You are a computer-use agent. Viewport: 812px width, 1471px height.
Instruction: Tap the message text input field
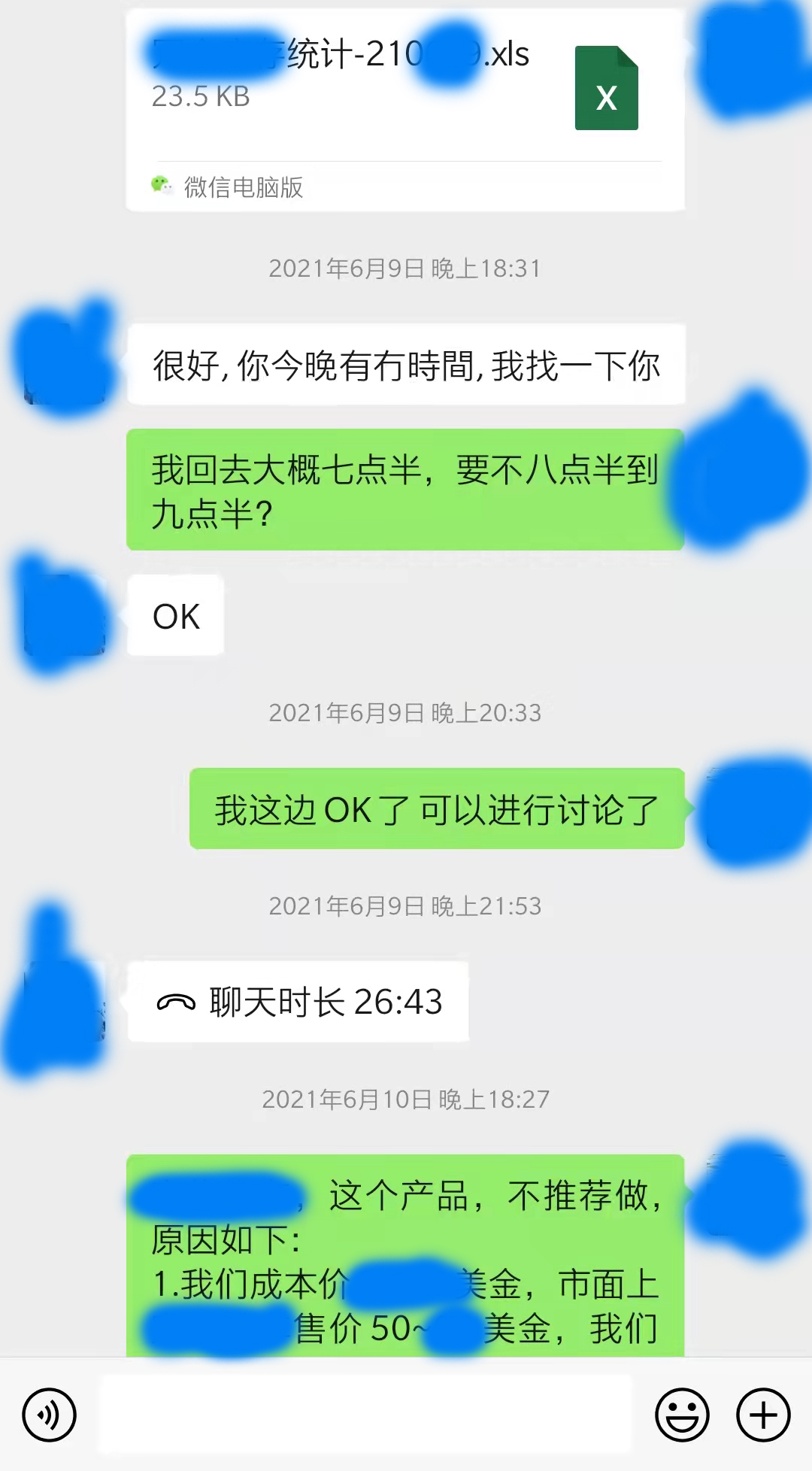tap(365, 1415)
